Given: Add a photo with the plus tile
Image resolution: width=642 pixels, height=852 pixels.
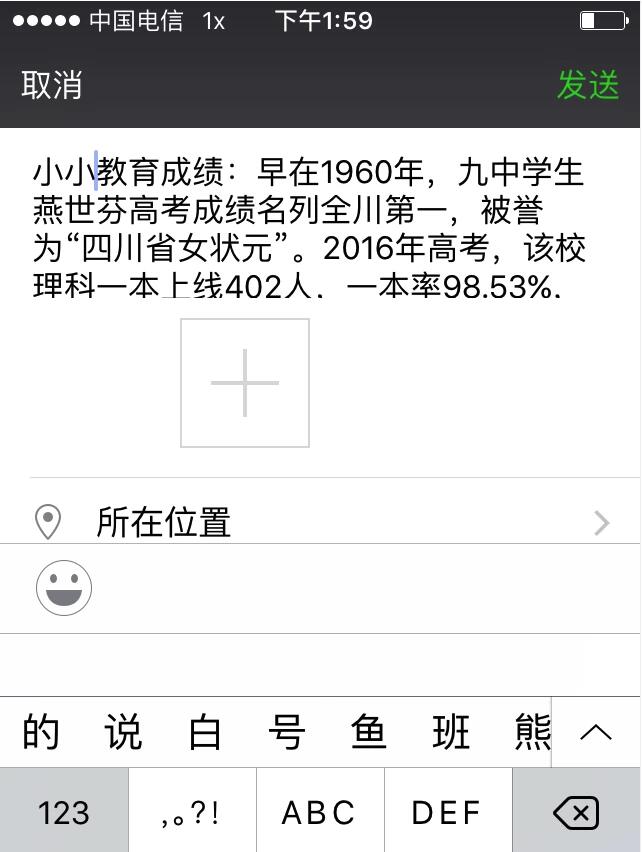Looking at the screenshot, I should coord(245,383).
